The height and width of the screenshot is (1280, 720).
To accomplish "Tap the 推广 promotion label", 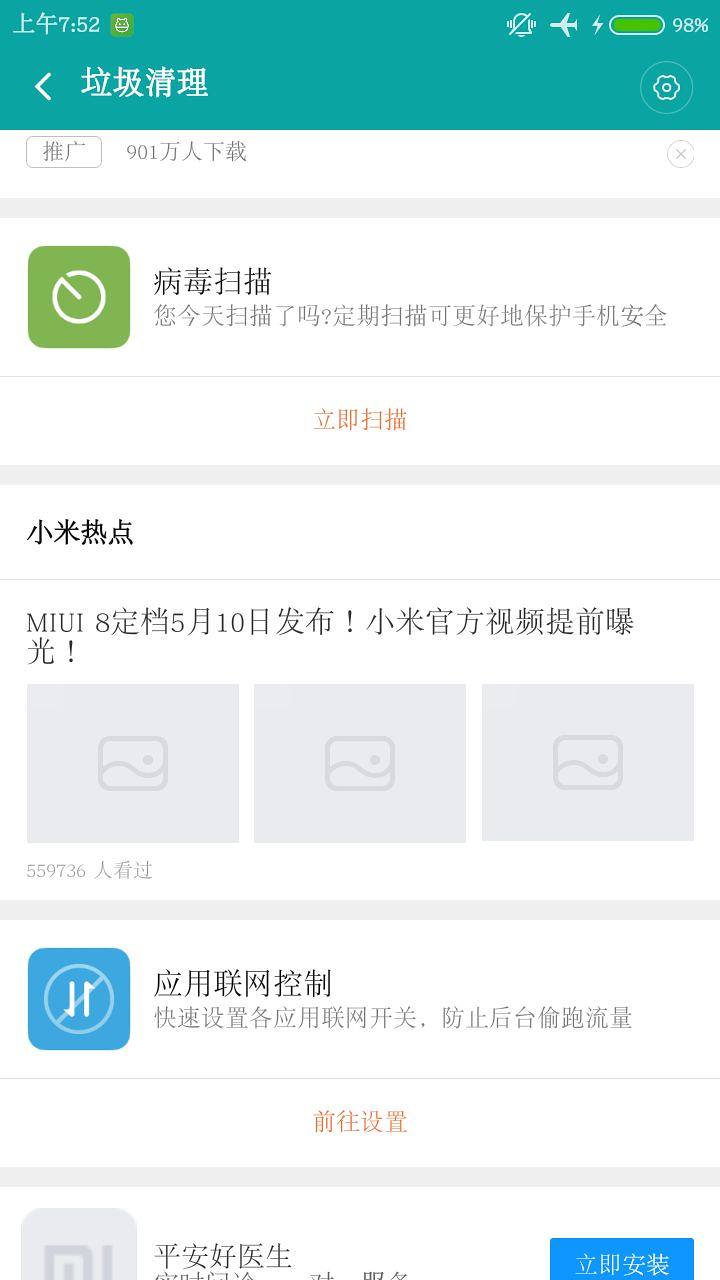I will [63, 151].
